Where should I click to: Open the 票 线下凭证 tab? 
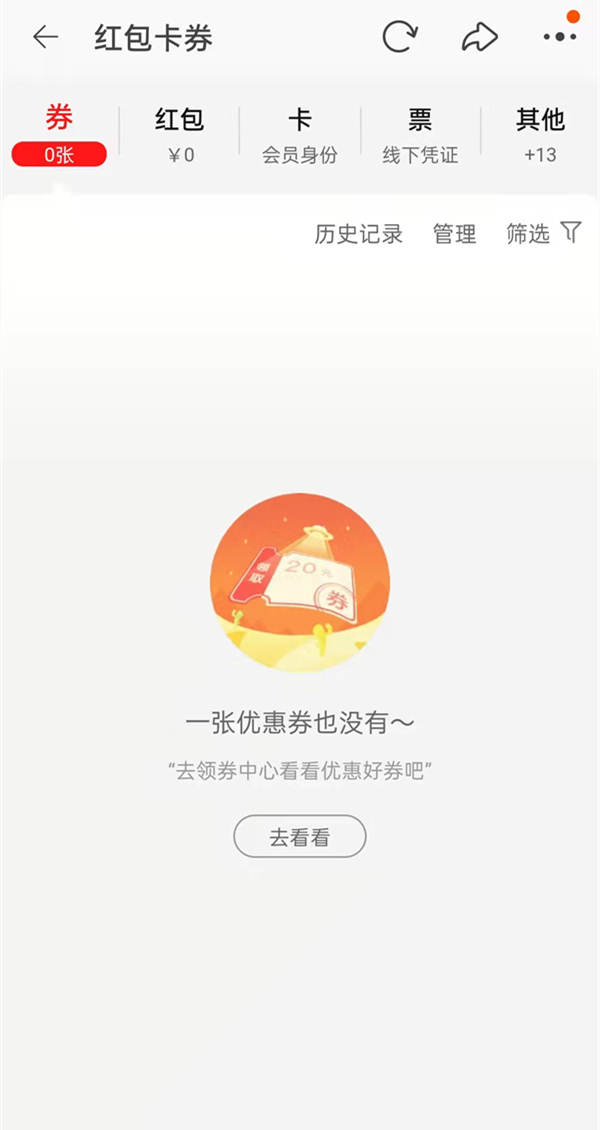tap(420, 134)
